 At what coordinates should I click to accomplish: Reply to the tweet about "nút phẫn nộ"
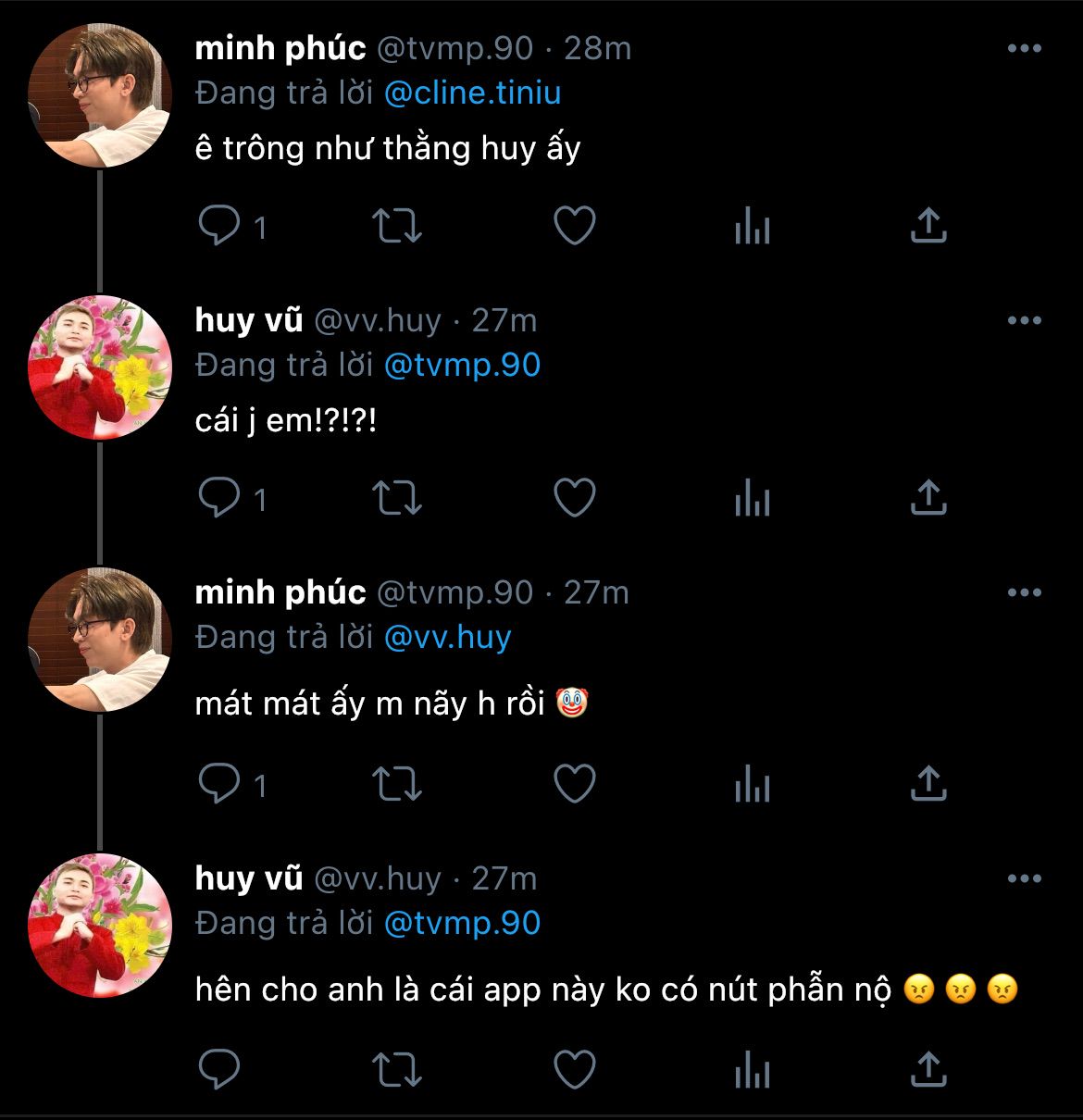[x=220, y=1070]
